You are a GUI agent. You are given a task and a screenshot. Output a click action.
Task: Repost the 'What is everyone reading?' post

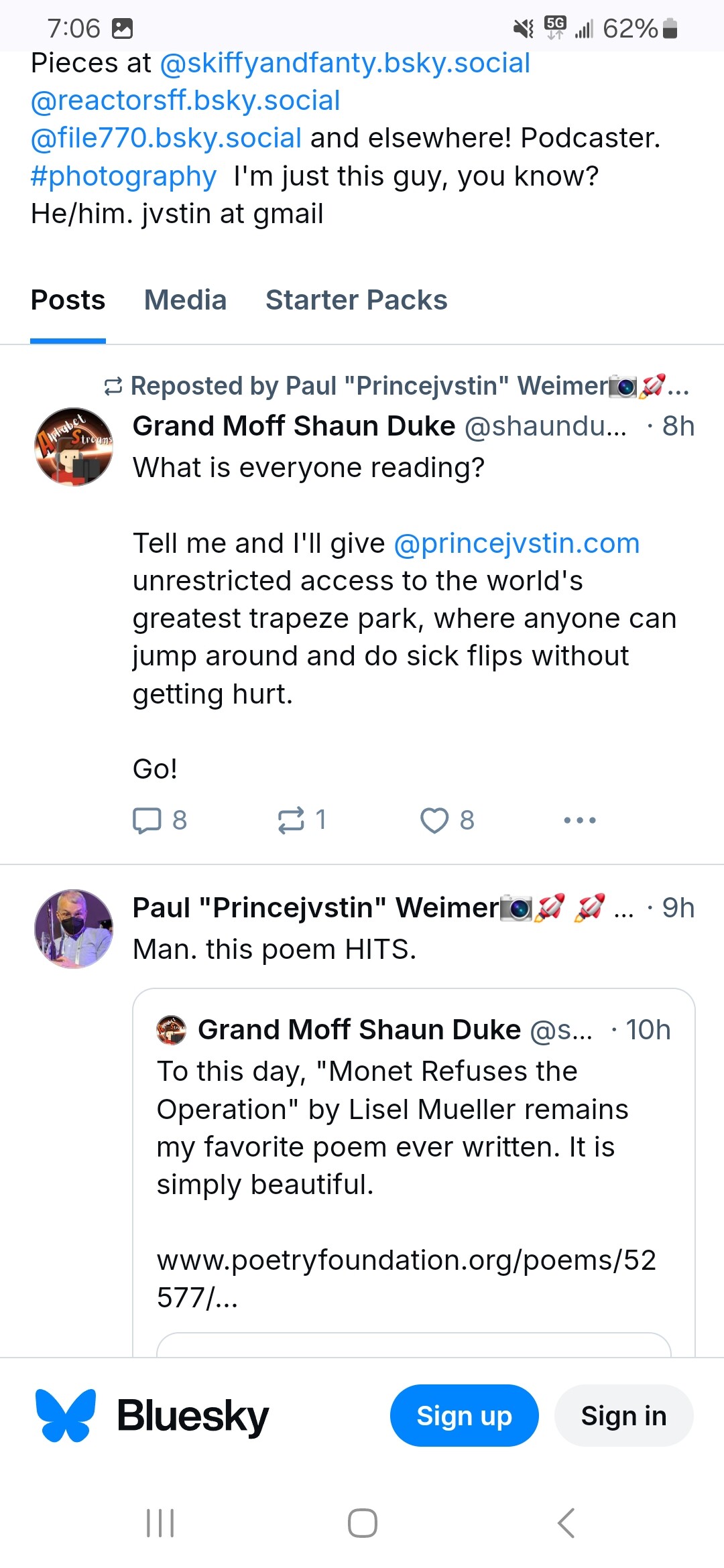coord(302,820)
